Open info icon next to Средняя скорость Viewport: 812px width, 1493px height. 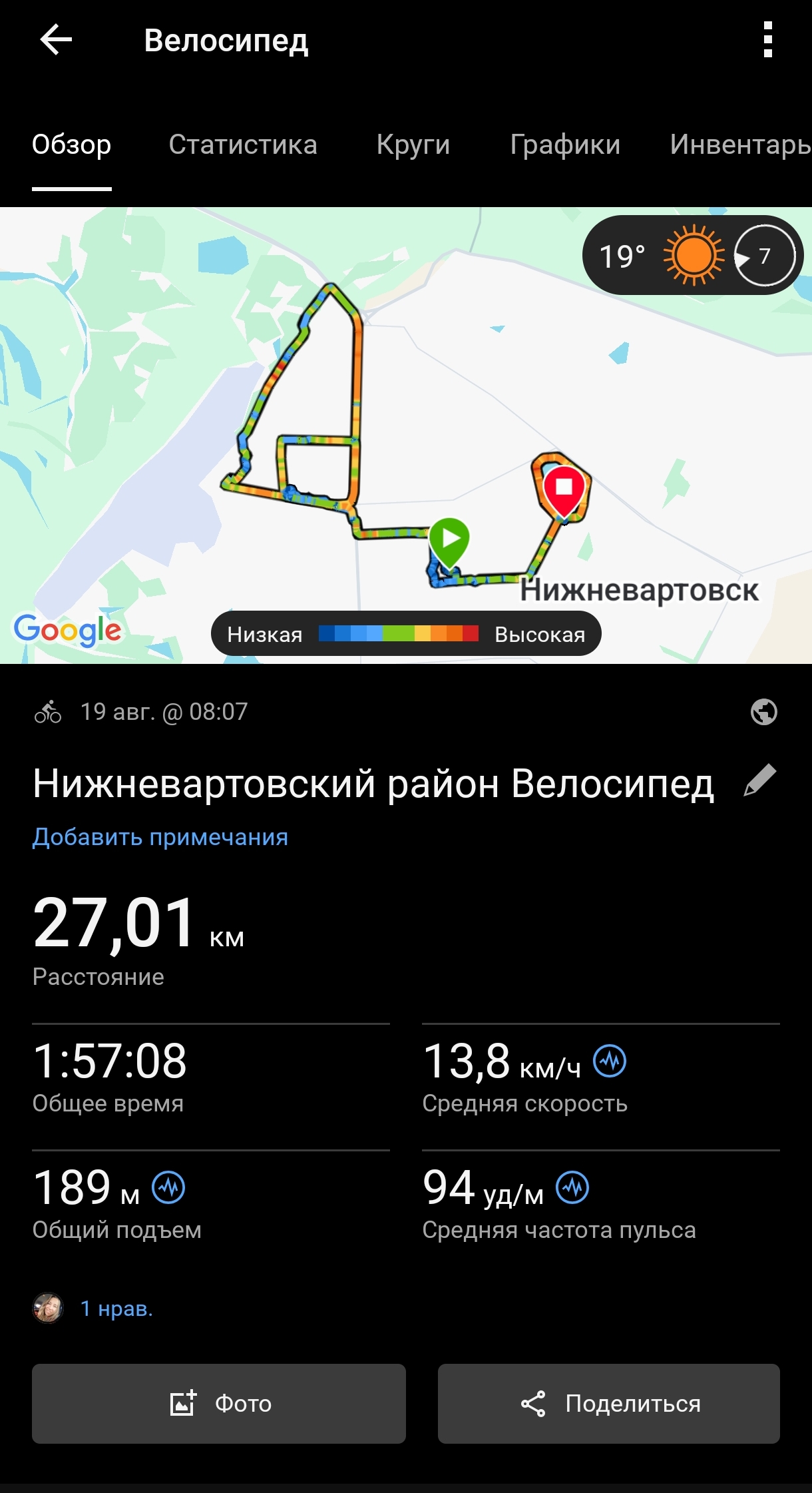click(610, 1061)
